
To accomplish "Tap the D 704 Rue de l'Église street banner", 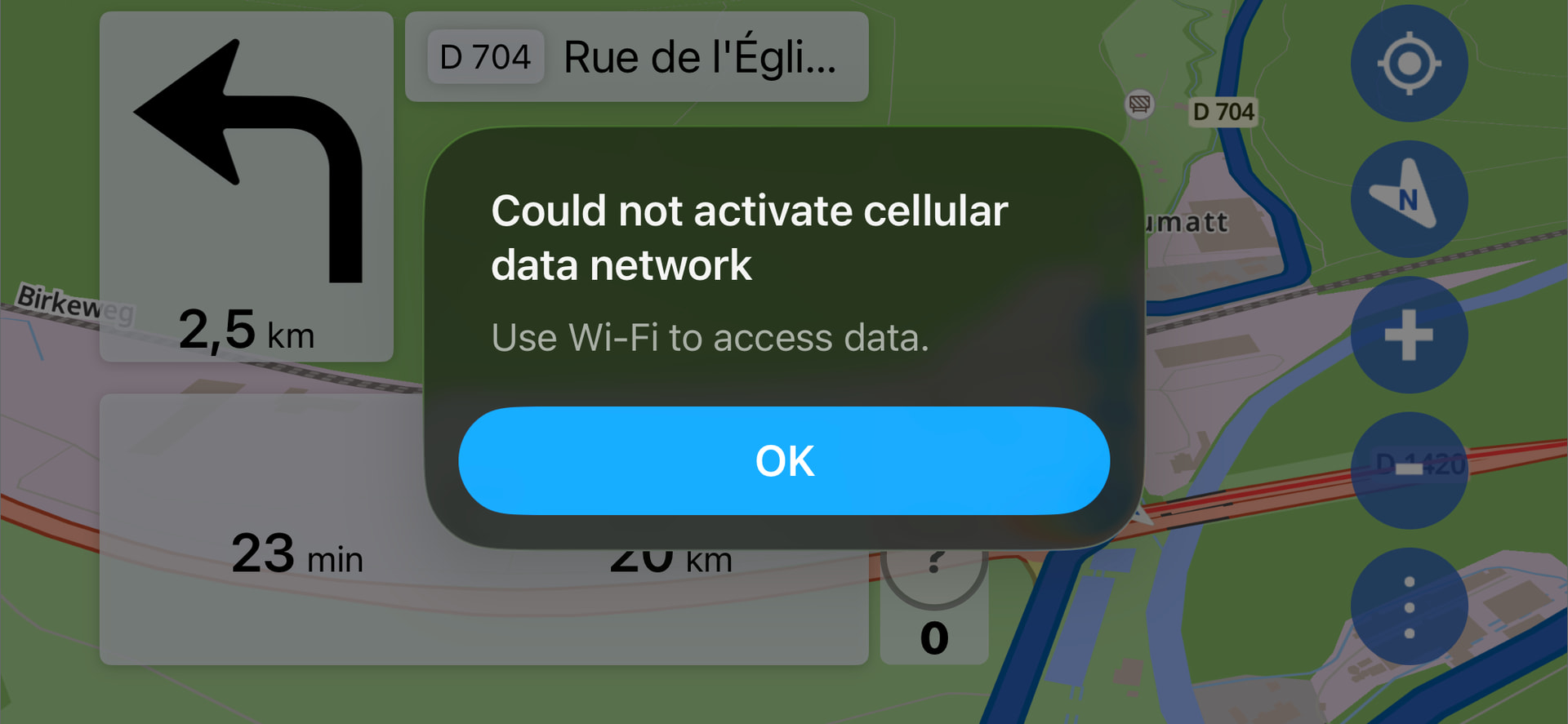I will pos(636,57).
